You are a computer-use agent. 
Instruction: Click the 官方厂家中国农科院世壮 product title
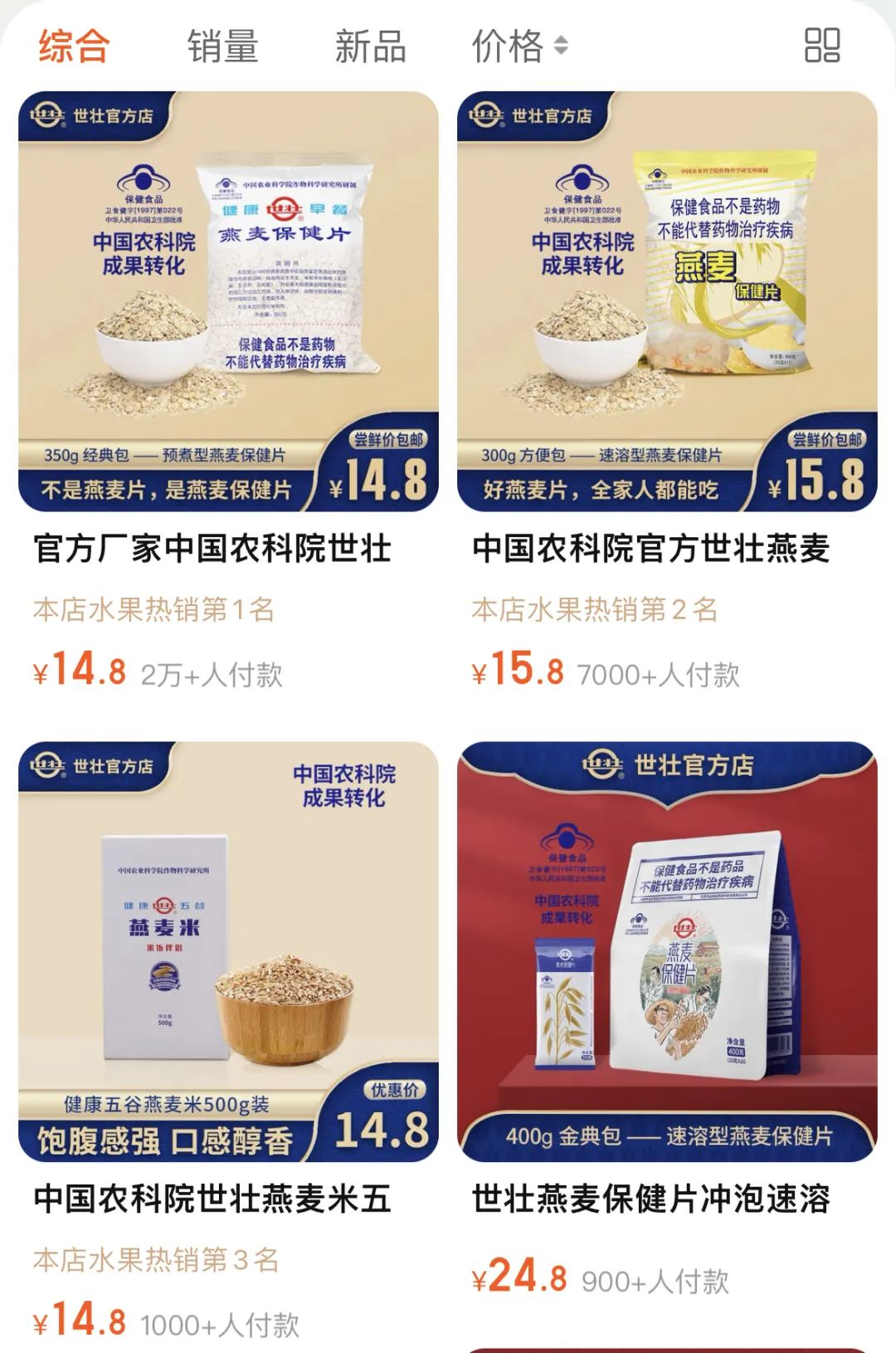[x=212, y=546]
